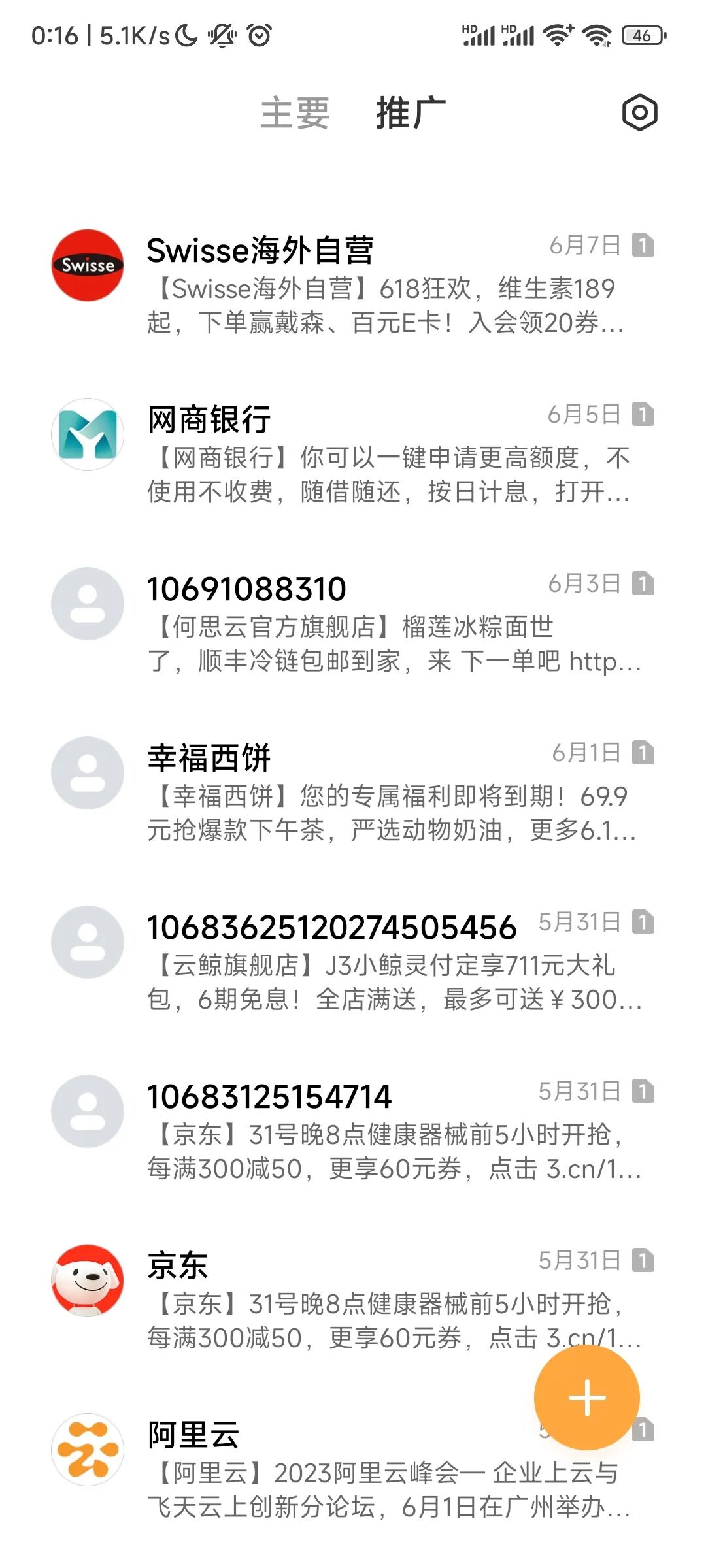The height and width of the screenshot is (1568, 706).
Task: Switch to the 主要 tab
Action: point(295,113)
